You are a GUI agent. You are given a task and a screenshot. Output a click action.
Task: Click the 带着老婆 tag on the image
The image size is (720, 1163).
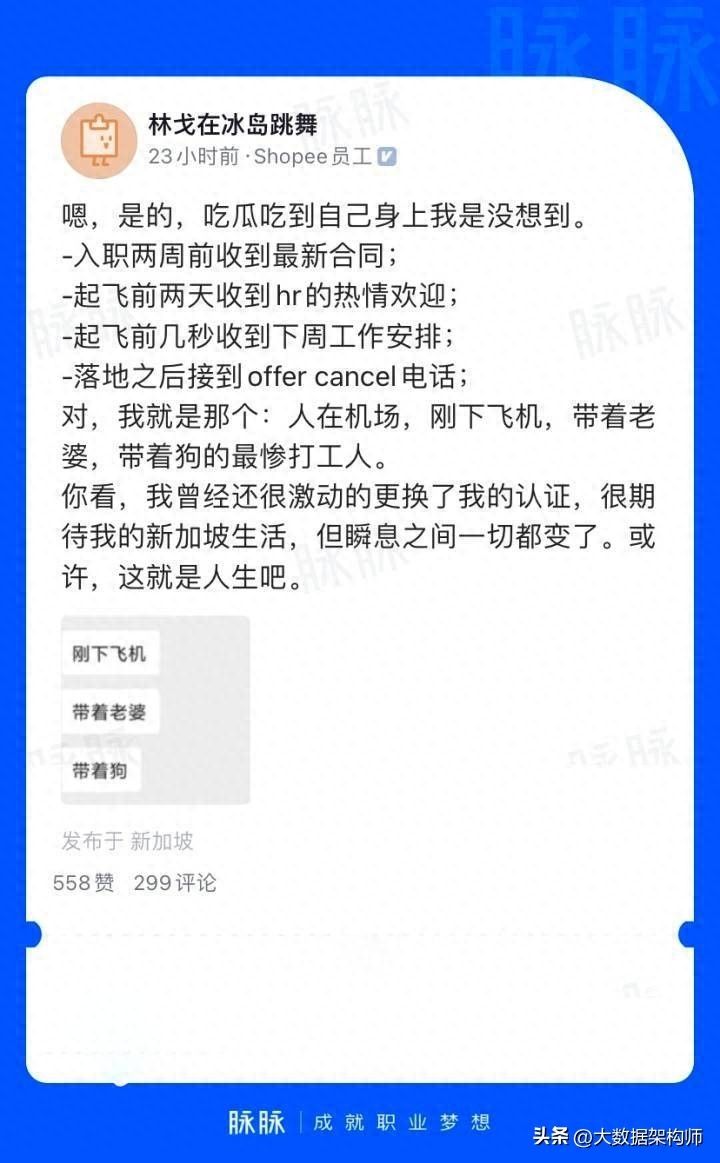109,712
